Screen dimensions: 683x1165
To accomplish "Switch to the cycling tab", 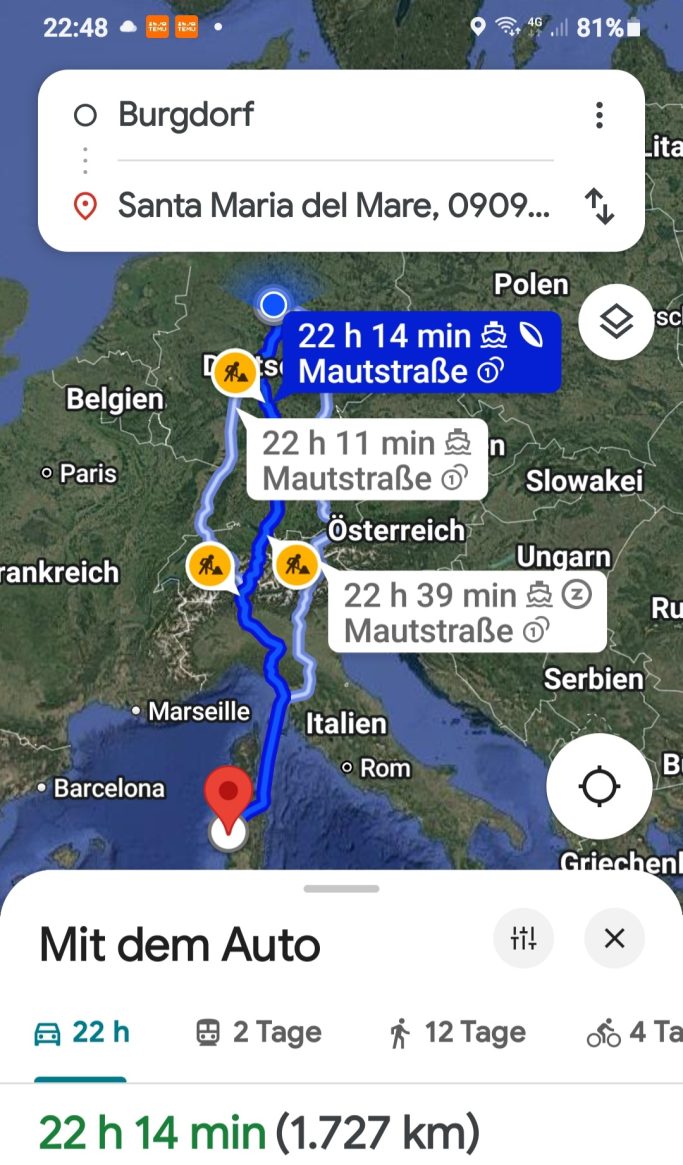I will (634, 1033).
